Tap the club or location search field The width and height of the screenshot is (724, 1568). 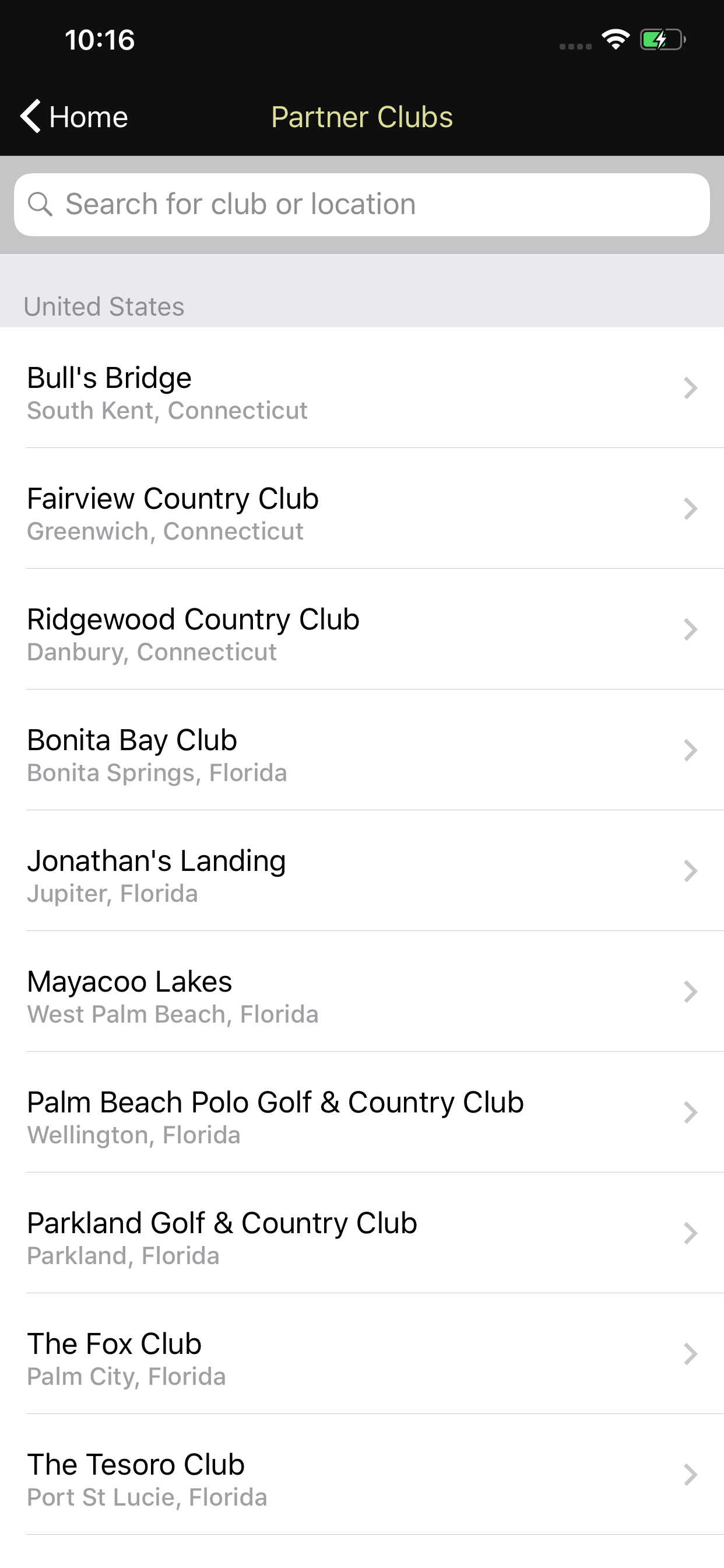[362, 205]
